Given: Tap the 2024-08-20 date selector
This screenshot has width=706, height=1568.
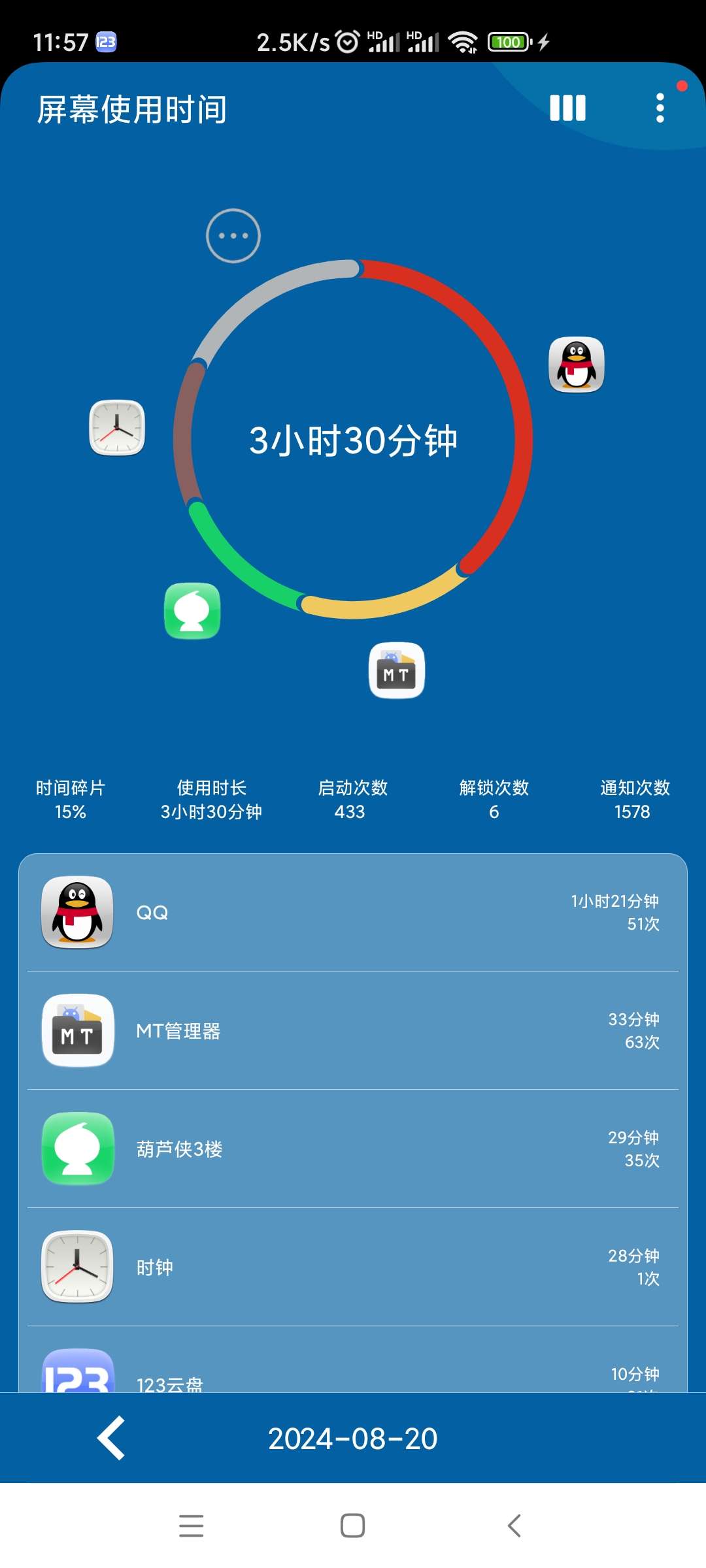Looking at the screenshot, I should click(x=353, y=1438).
